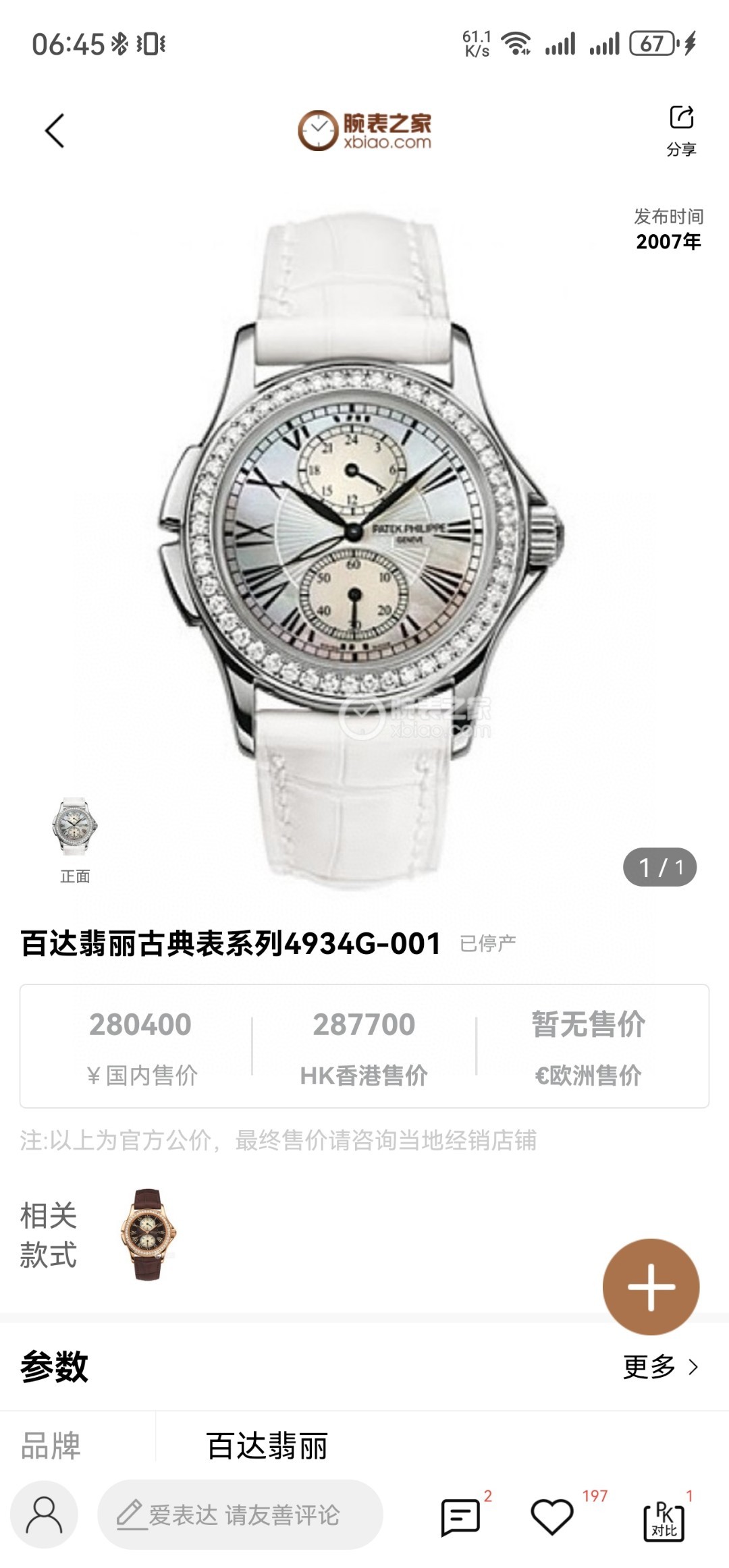Viewport: 729px width, 1568px height.
Task: Open the user profile avatar icon
Action: [x=44, y=1515]
